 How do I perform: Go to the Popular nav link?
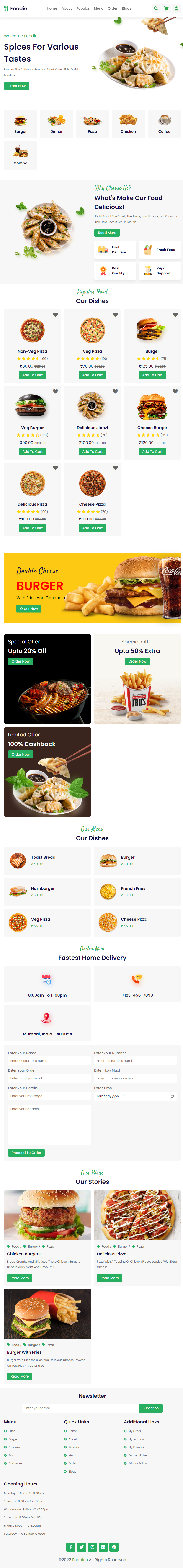[x=82, y=8]
